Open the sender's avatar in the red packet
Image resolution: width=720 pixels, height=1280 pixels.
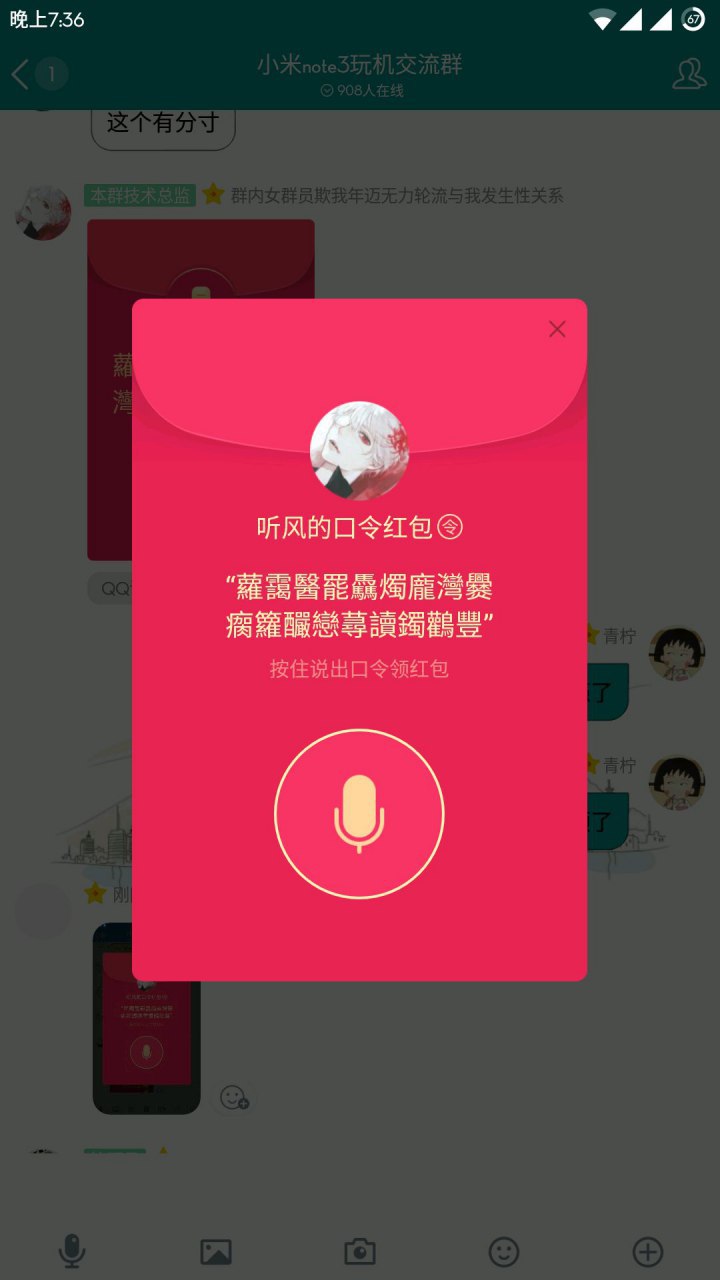[359, 451]
